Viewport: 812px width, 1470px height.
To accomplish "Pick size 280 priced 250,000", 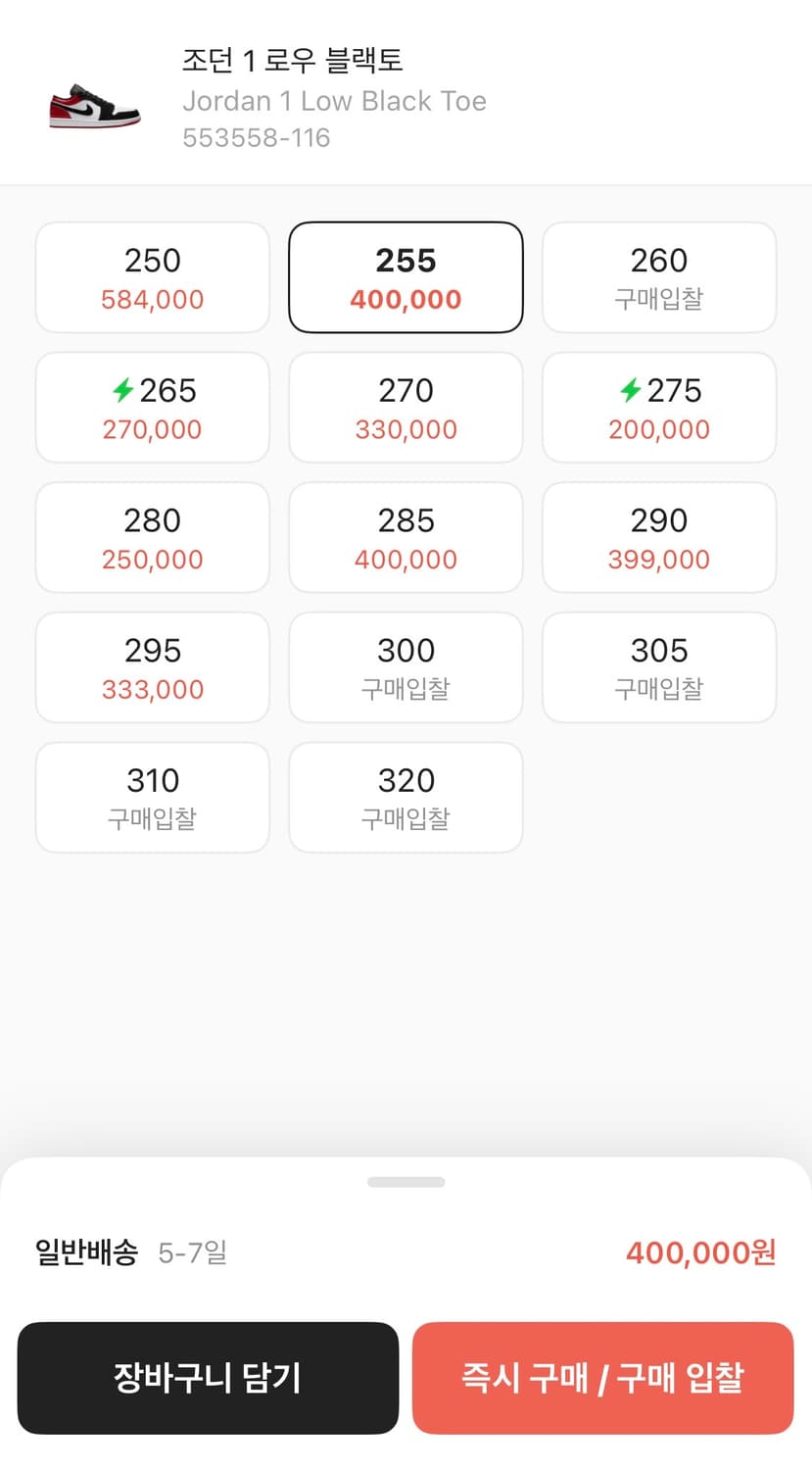I will (152, 537).
